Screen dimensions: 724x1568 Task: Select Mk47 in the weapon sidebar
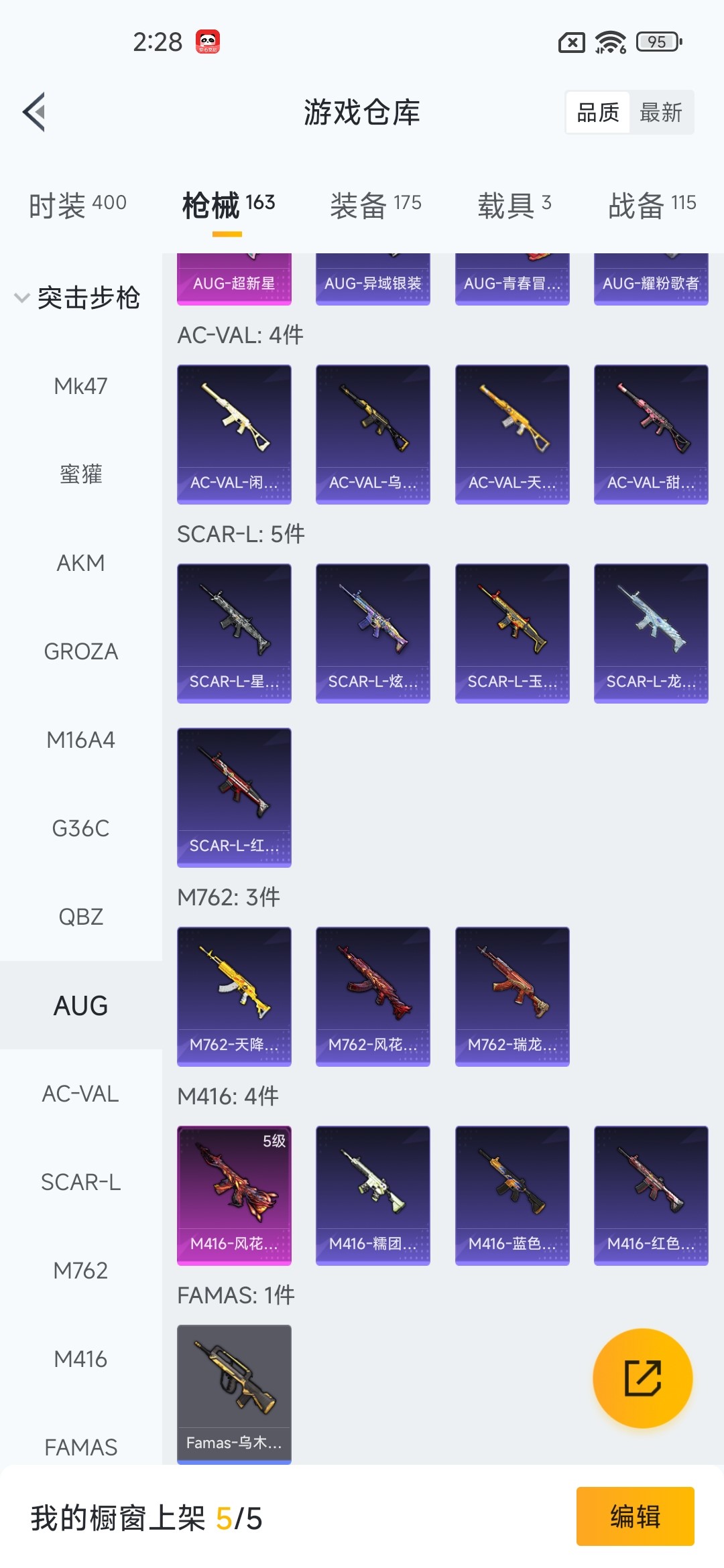80,386
